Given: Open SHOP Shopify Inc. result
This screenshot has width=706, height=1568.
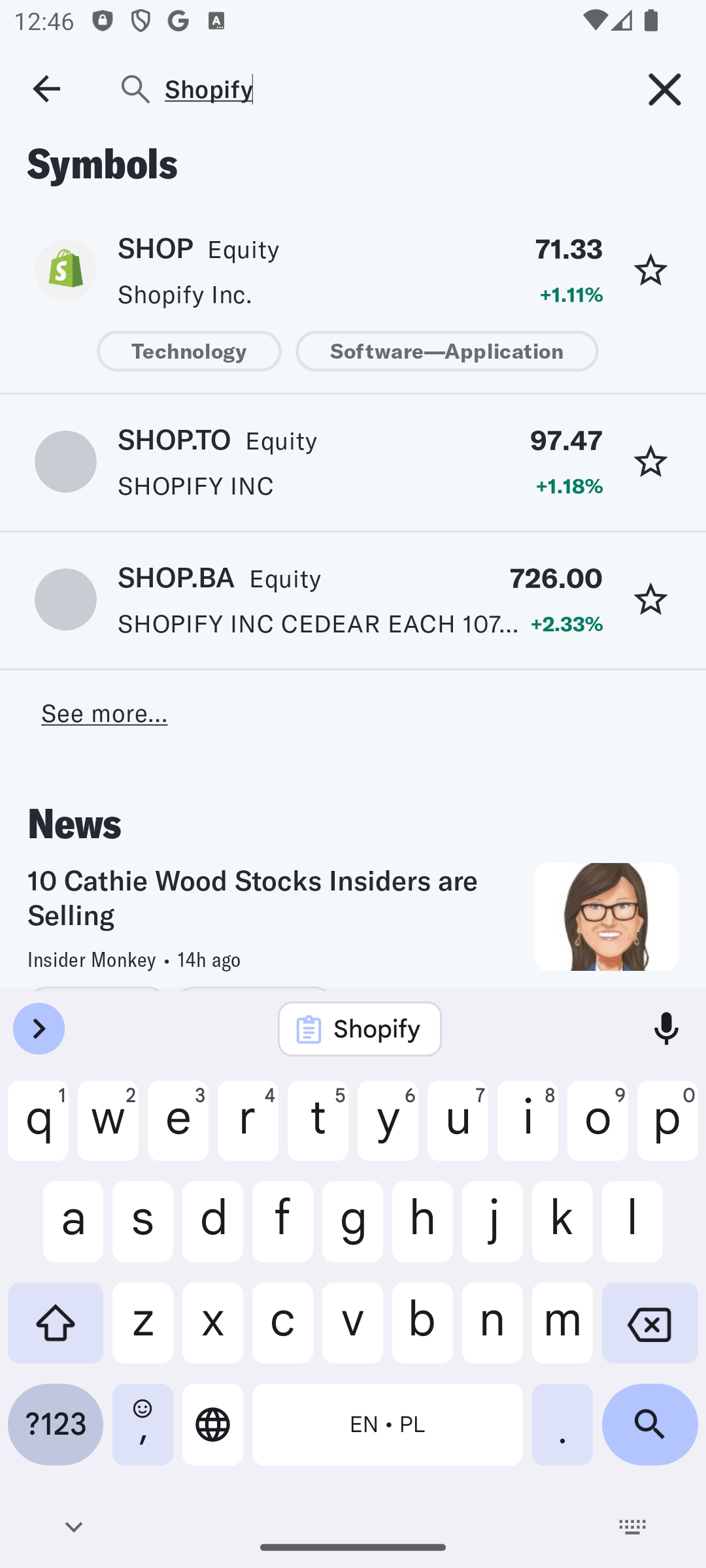Looking at the screenshot, I should coord(318,270).
